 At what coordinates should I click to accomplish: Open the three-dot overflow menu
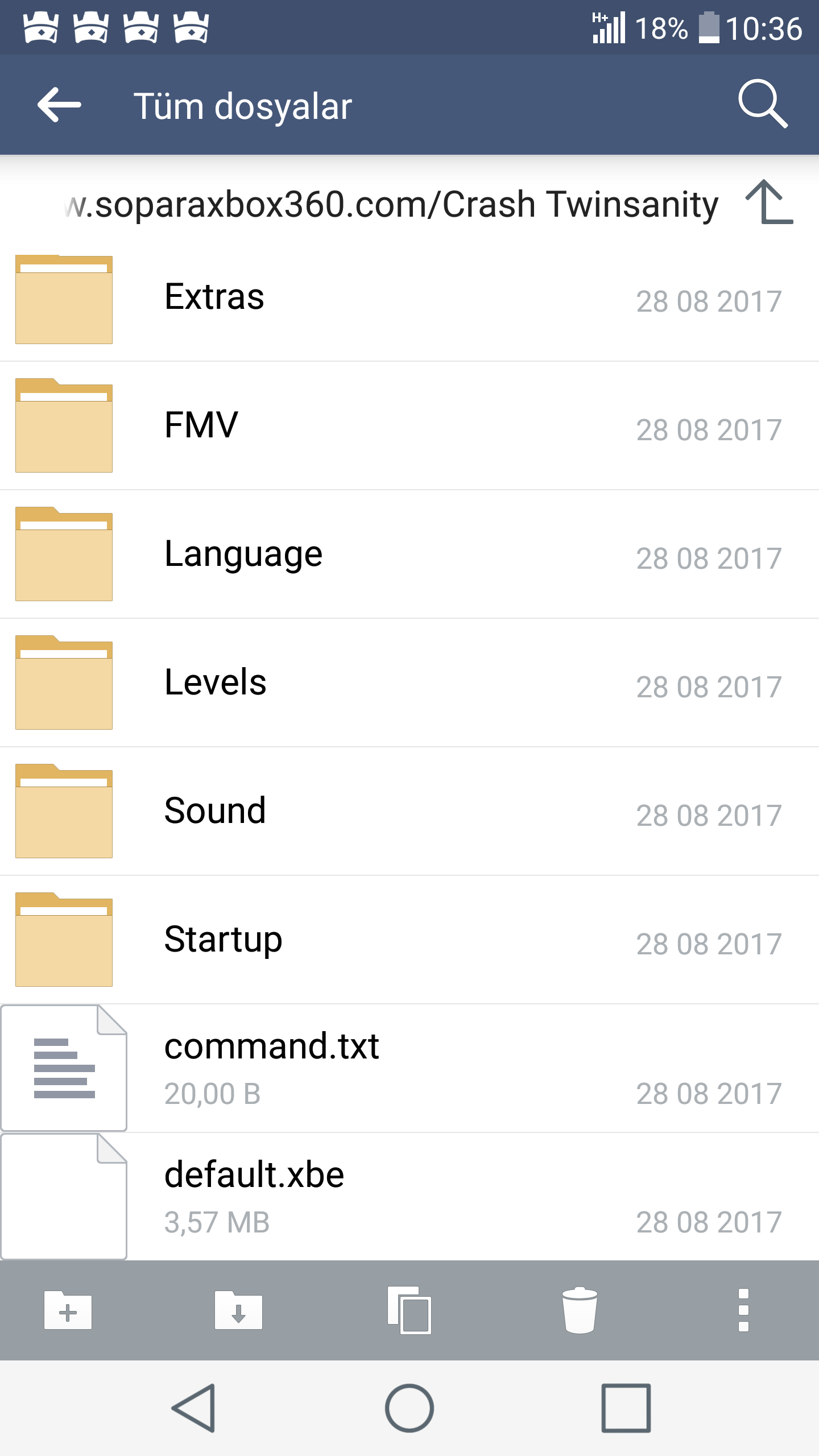coord(743,1310)
